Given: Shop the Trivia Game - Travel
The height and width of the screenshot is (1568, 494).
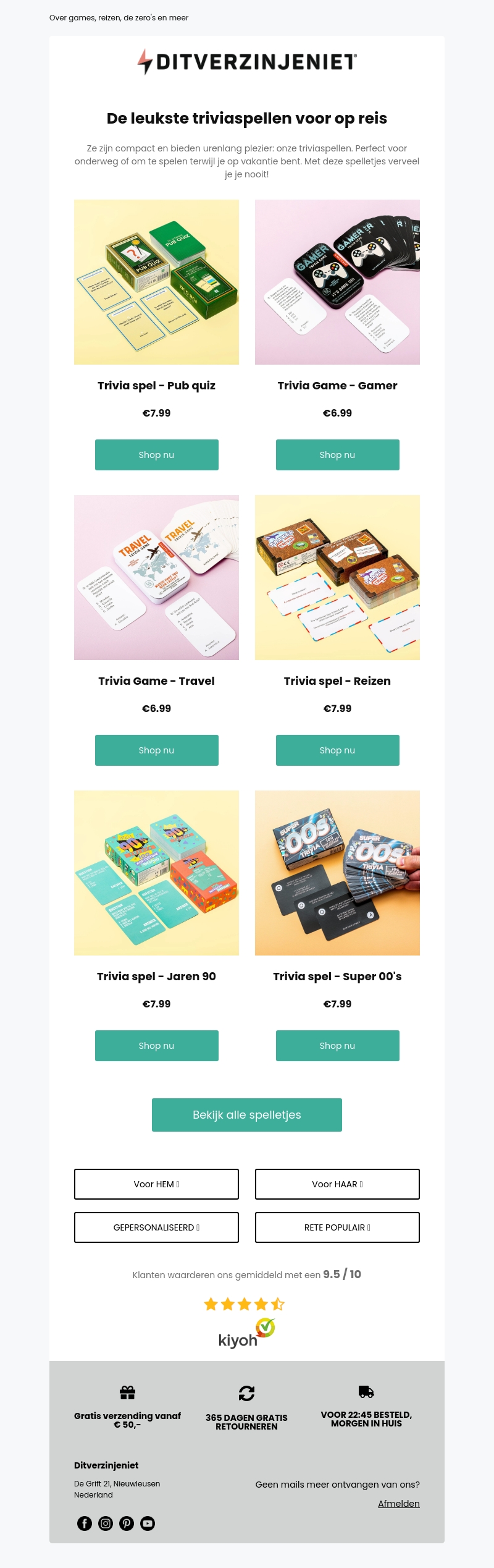Looking at the screenshot, I should (156, 750).
